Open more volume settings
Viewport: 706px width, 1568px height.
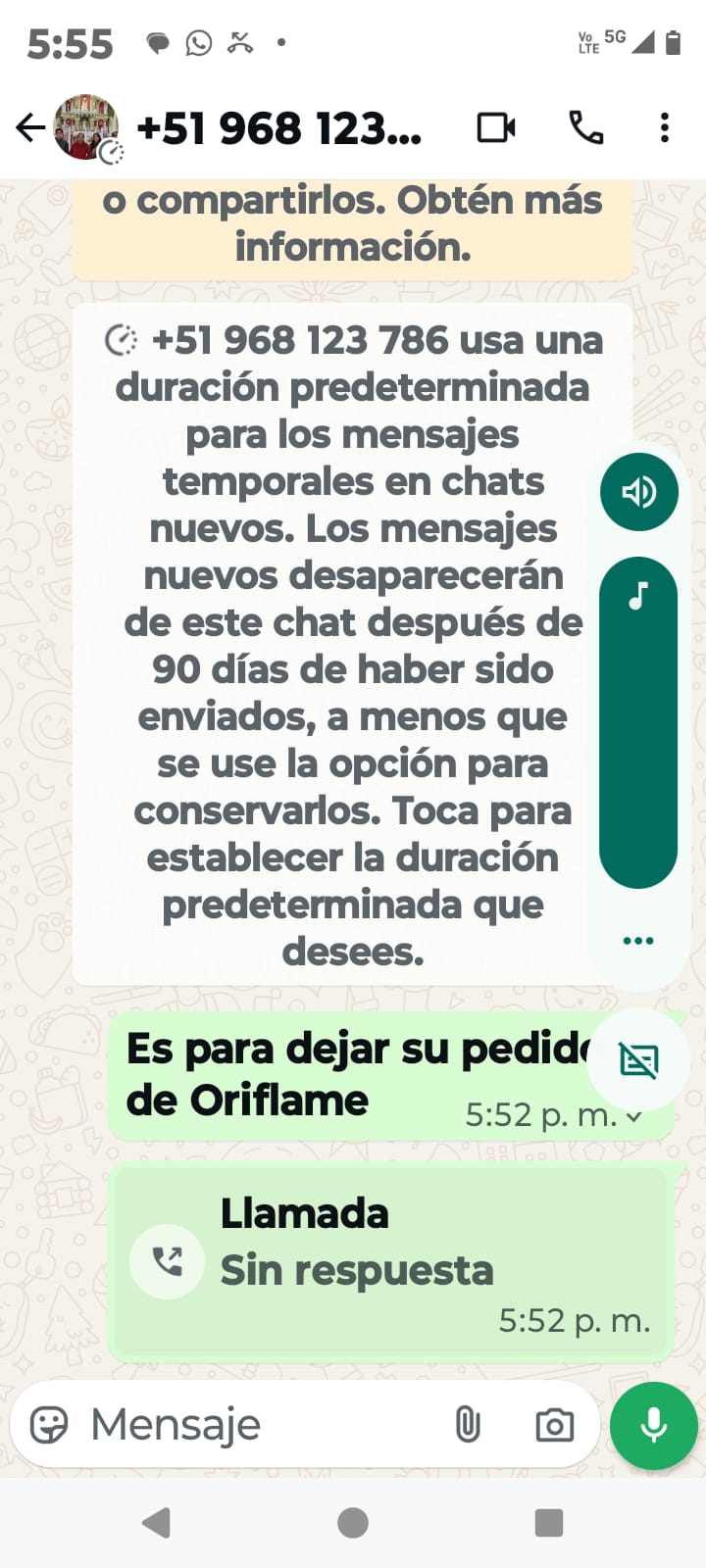[638, 941]
